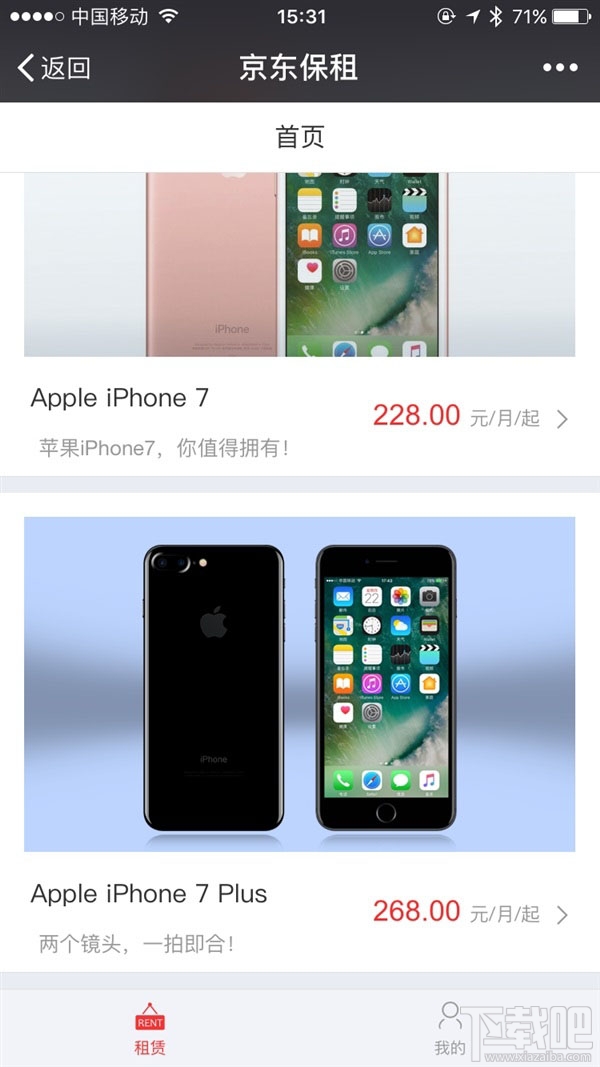Go back with the 返回 button
Image resolution: width=600 pixels, height=1067 pixels.
[x=53, y=68]
